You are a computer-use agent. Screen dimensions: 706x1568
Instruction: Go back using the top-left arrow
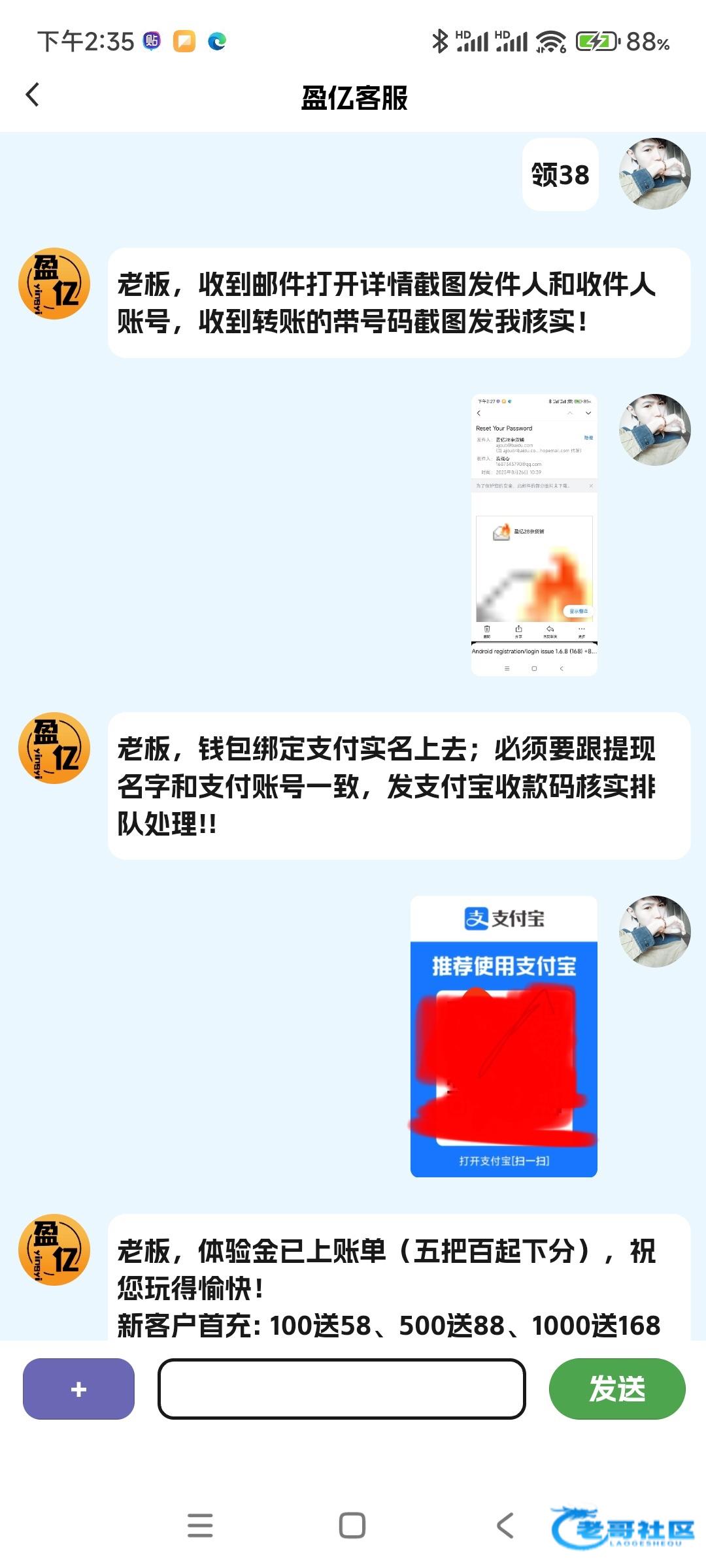click(33, 95)
